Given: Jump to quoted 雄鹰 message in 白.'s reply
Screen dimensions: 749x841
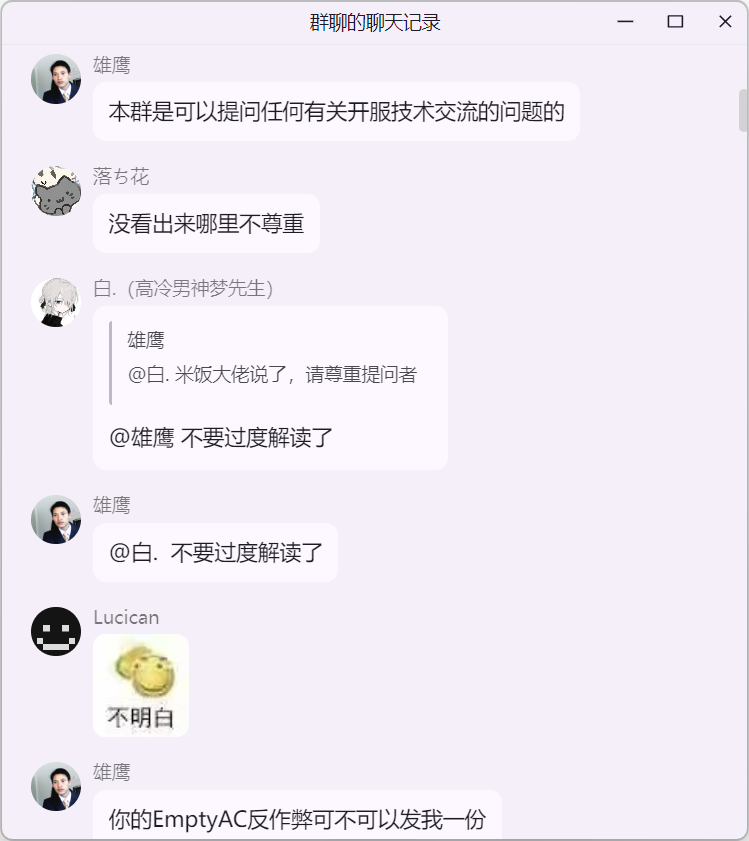Looking at the screenshot, I should click(x=270, y=358).
